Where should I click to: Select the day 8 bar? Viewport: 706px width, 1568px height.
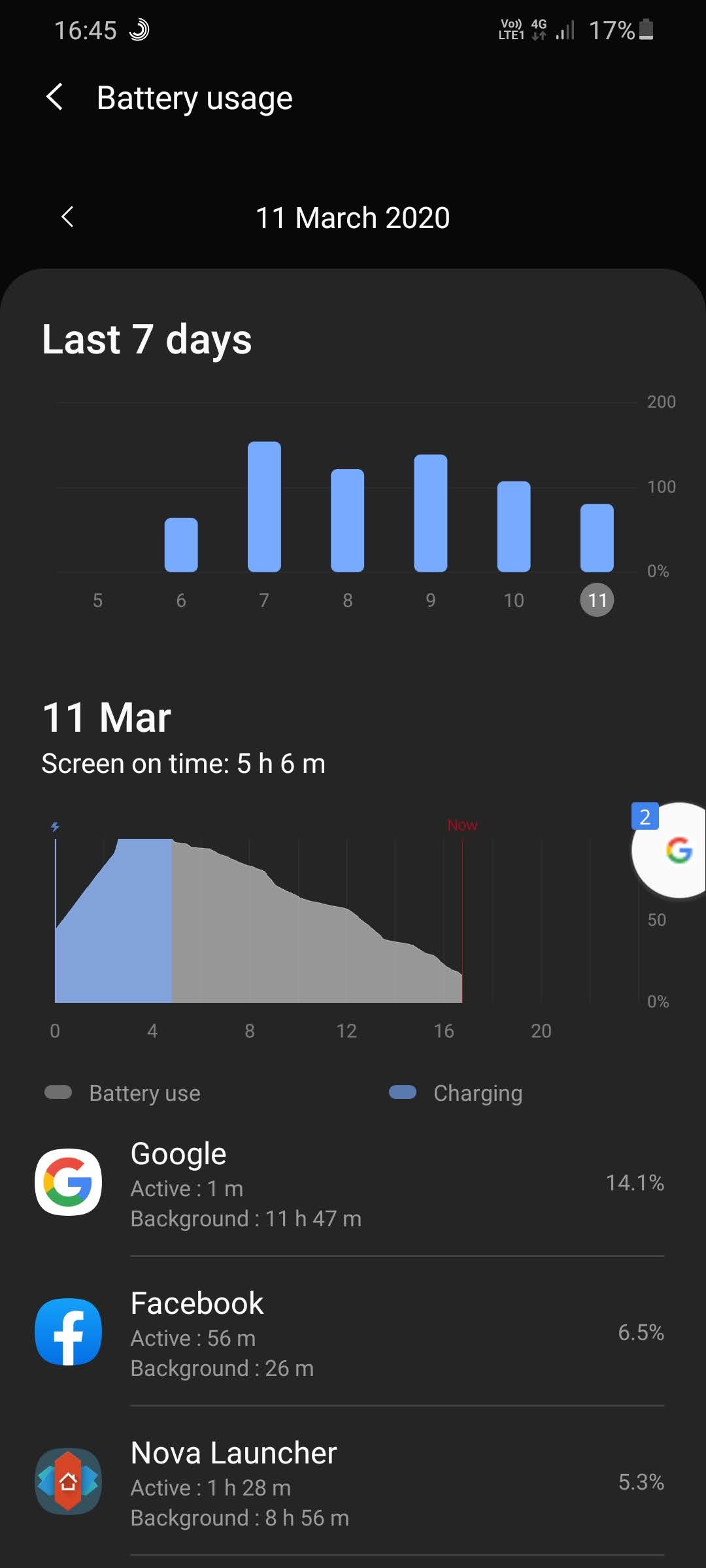click(x=347, y=521)
